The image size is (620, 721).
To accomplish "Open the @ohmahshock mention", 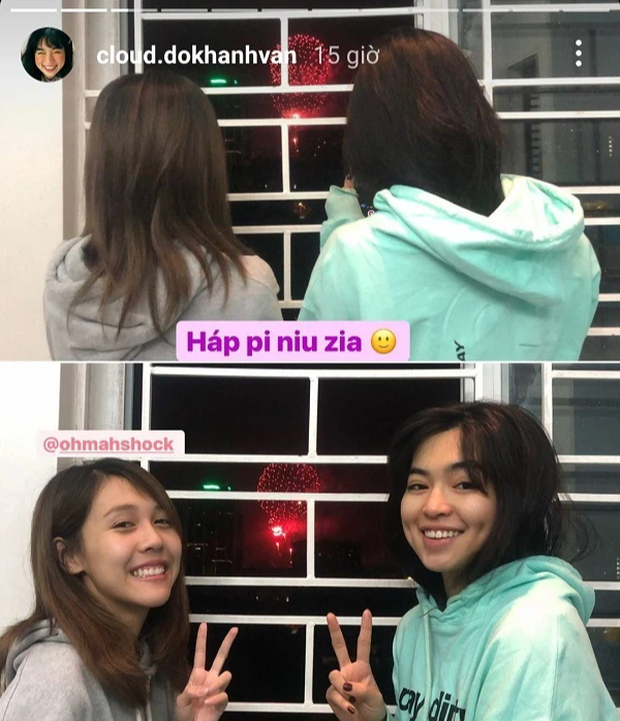I will pyautogui.click(x=111, y=444).
